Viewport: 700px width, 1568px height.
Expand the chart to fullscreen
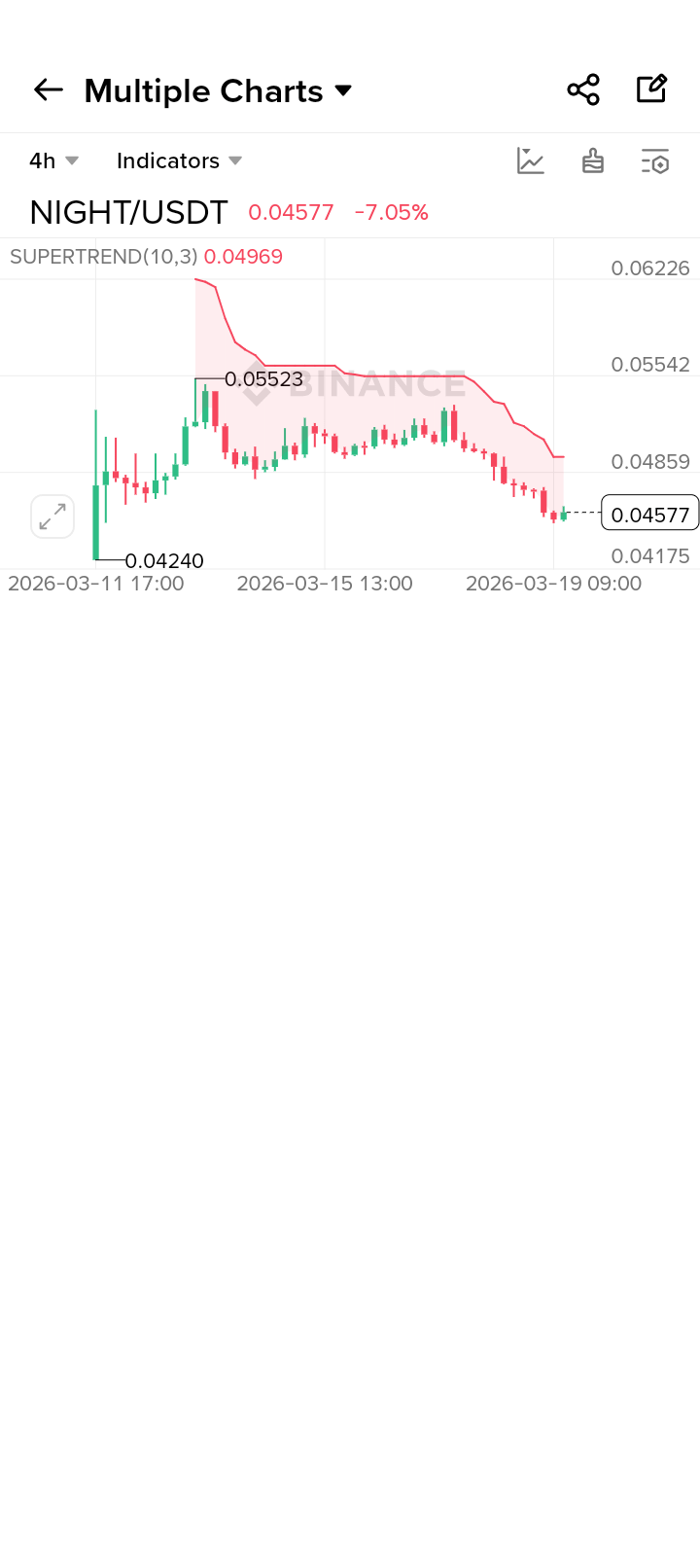52,517
